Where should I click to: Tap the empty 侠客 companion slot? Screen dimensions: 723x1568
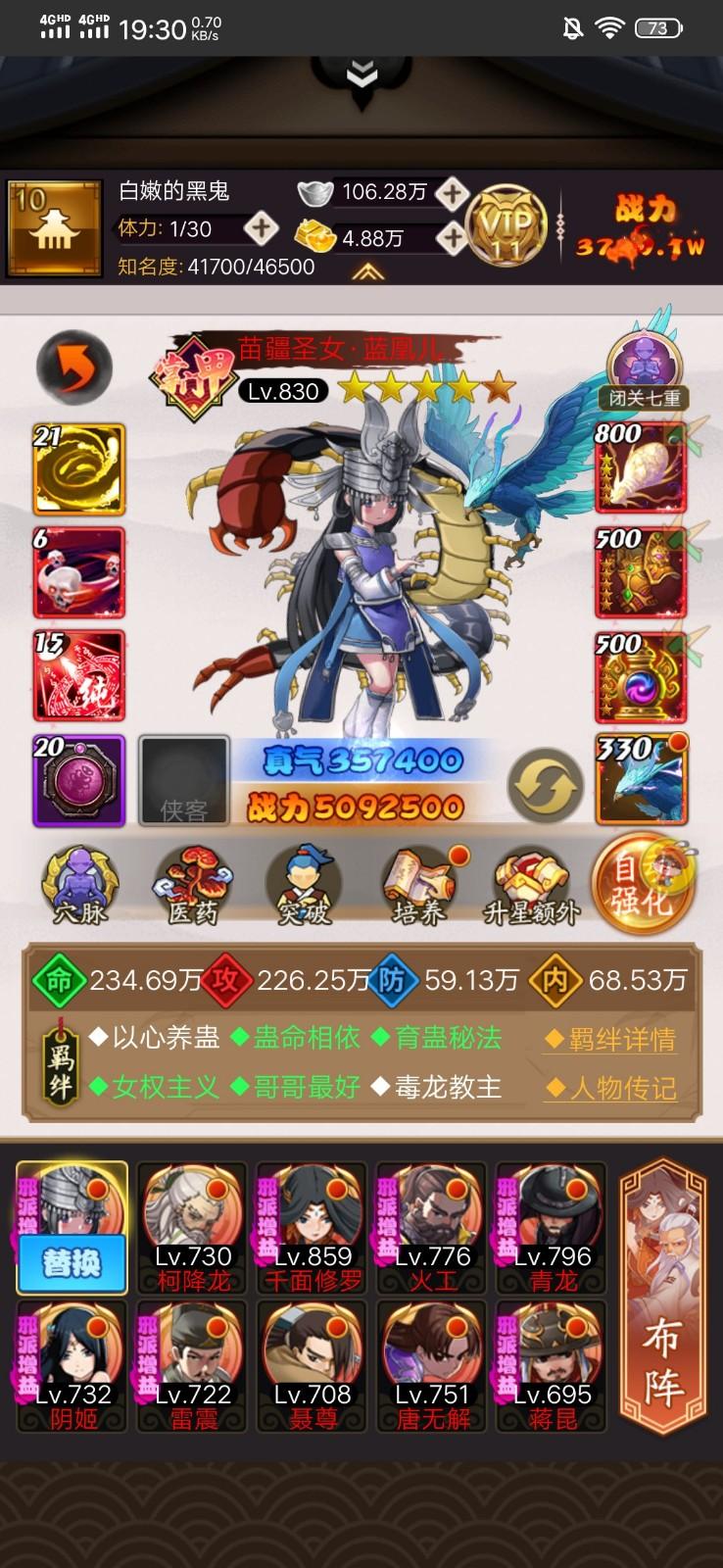coord(183,781)
